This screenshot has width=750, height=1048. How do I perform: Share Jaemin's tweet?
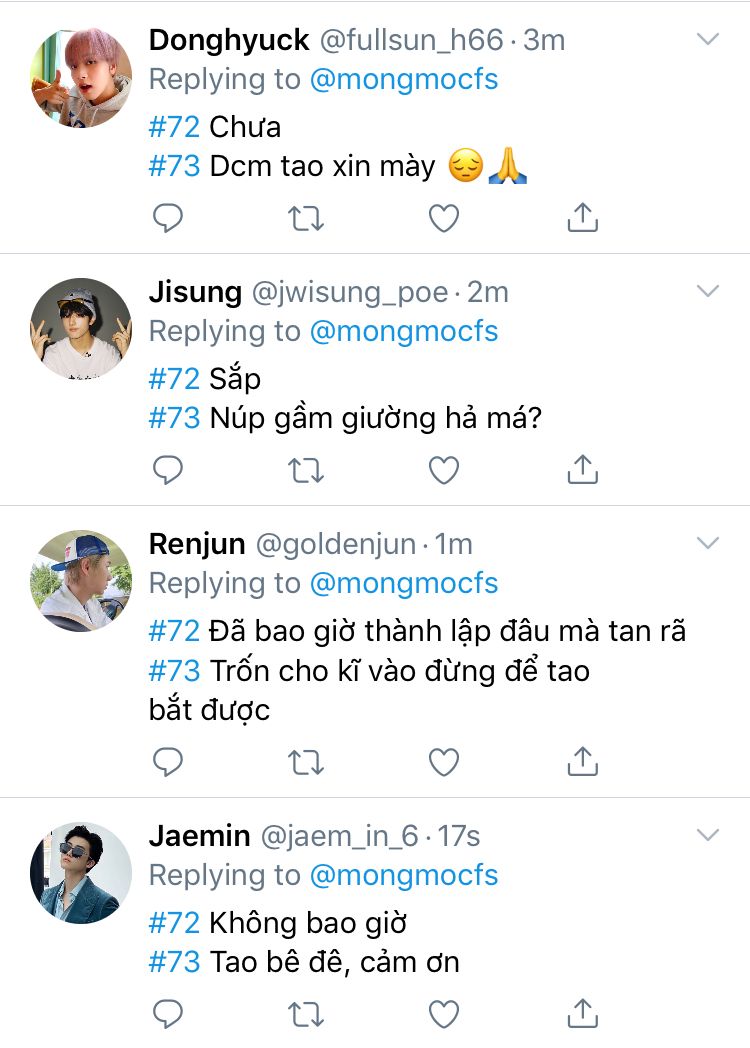[x=582, y=1014]
